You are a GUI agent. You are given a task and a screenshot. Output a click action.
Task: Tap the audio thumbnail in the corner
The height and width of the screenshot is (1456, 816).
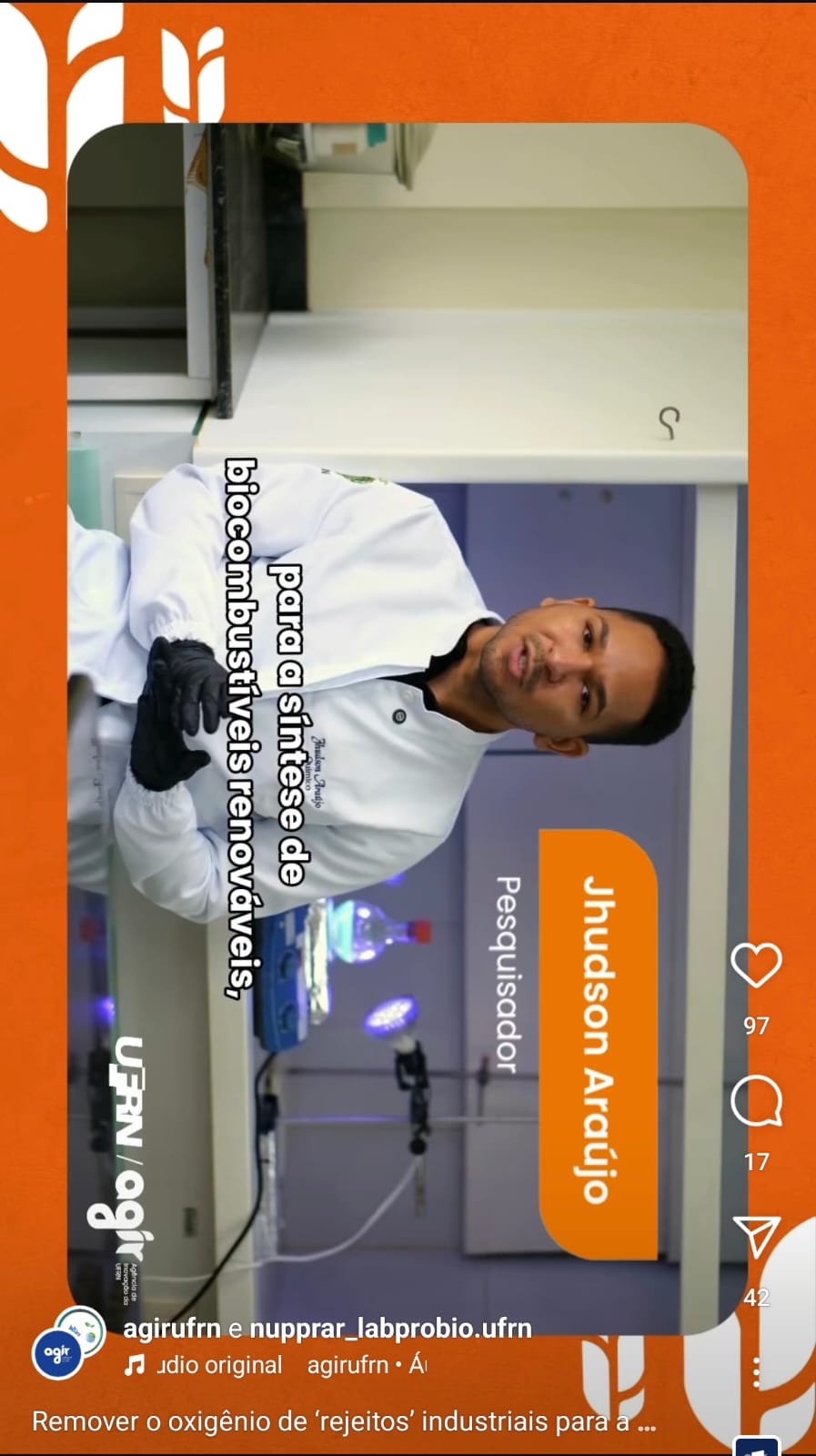coord(757,1447)
